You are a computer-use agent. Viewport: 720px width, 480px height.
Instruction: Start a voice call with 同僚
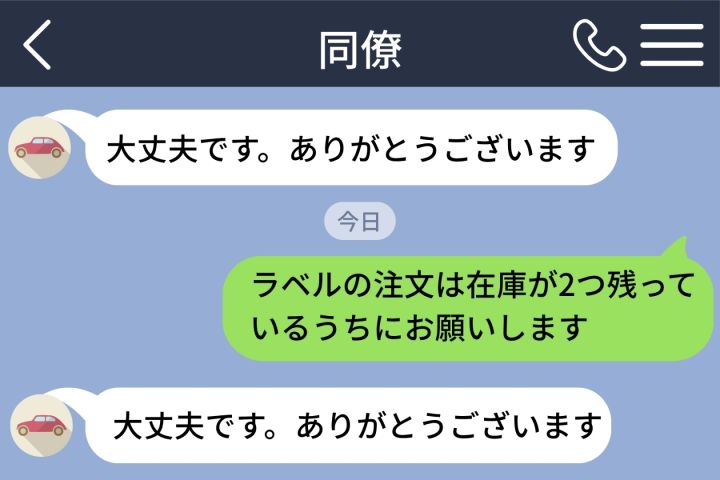point(599,45)
